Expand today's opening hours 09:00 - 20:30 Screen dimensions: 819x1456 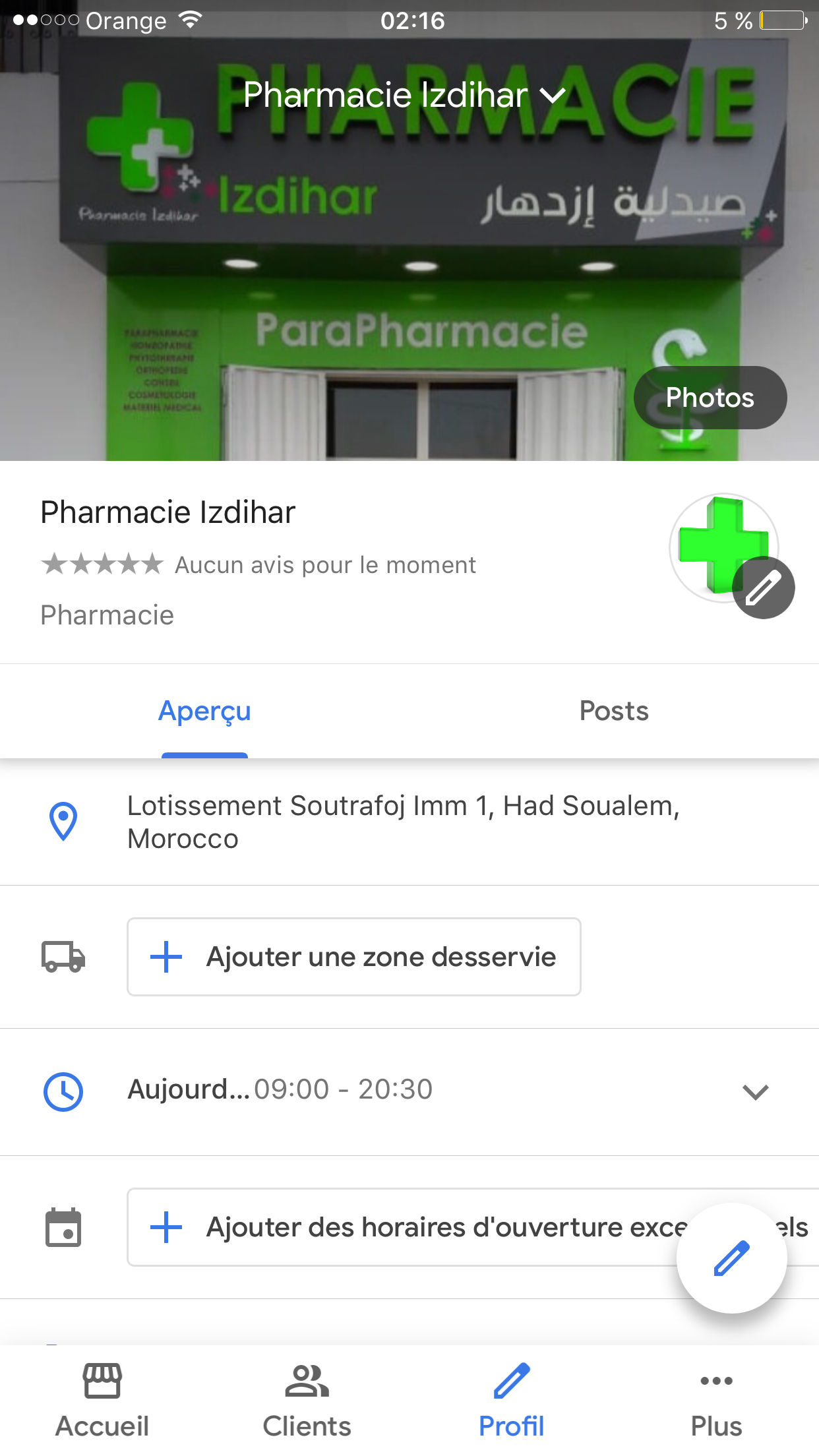[755, 1091]
